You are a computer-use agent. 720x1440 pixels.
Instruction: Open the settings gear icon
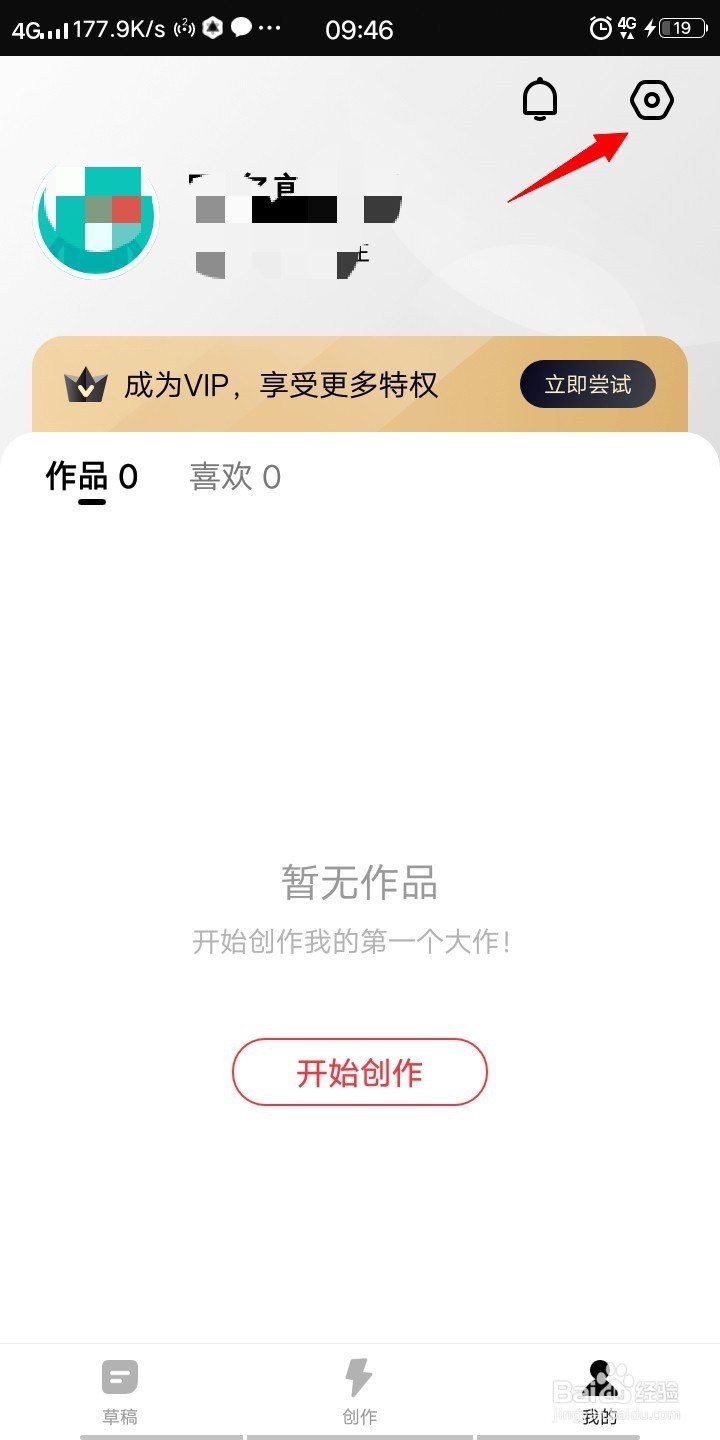pyautogui.click(x=651, y=99)
